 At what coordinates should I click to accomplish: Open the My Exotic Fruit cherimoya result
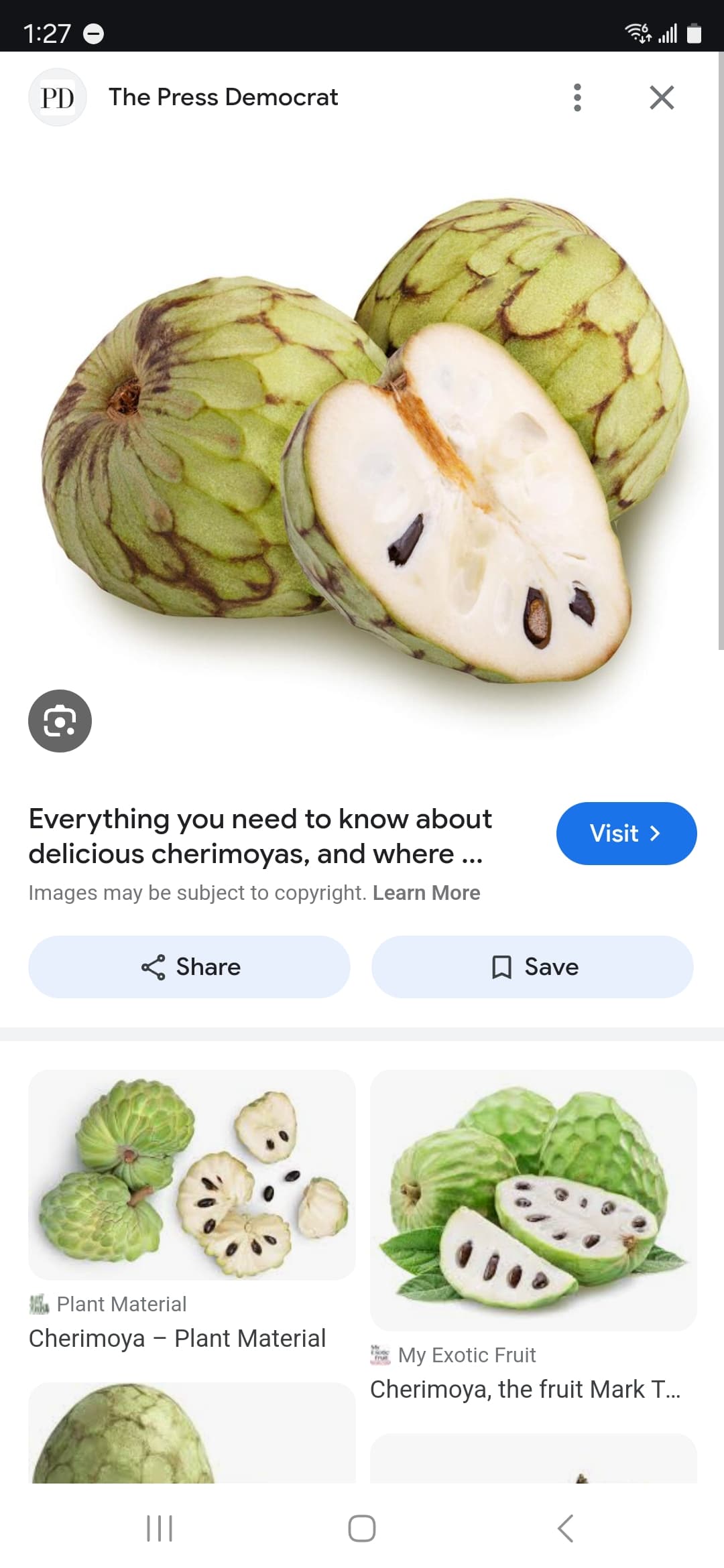pos(533,1199)
